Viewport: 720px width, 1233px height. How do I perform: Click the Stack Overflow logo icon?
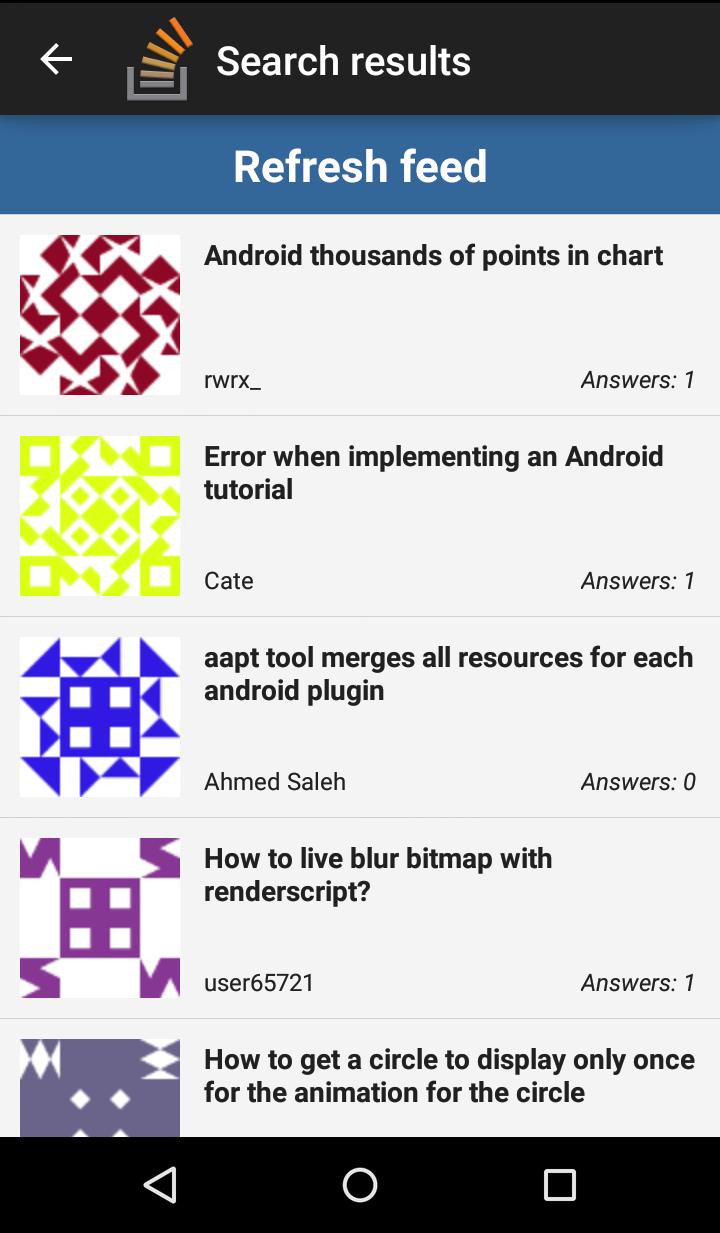pyautogui.click(x=157, y=60)
